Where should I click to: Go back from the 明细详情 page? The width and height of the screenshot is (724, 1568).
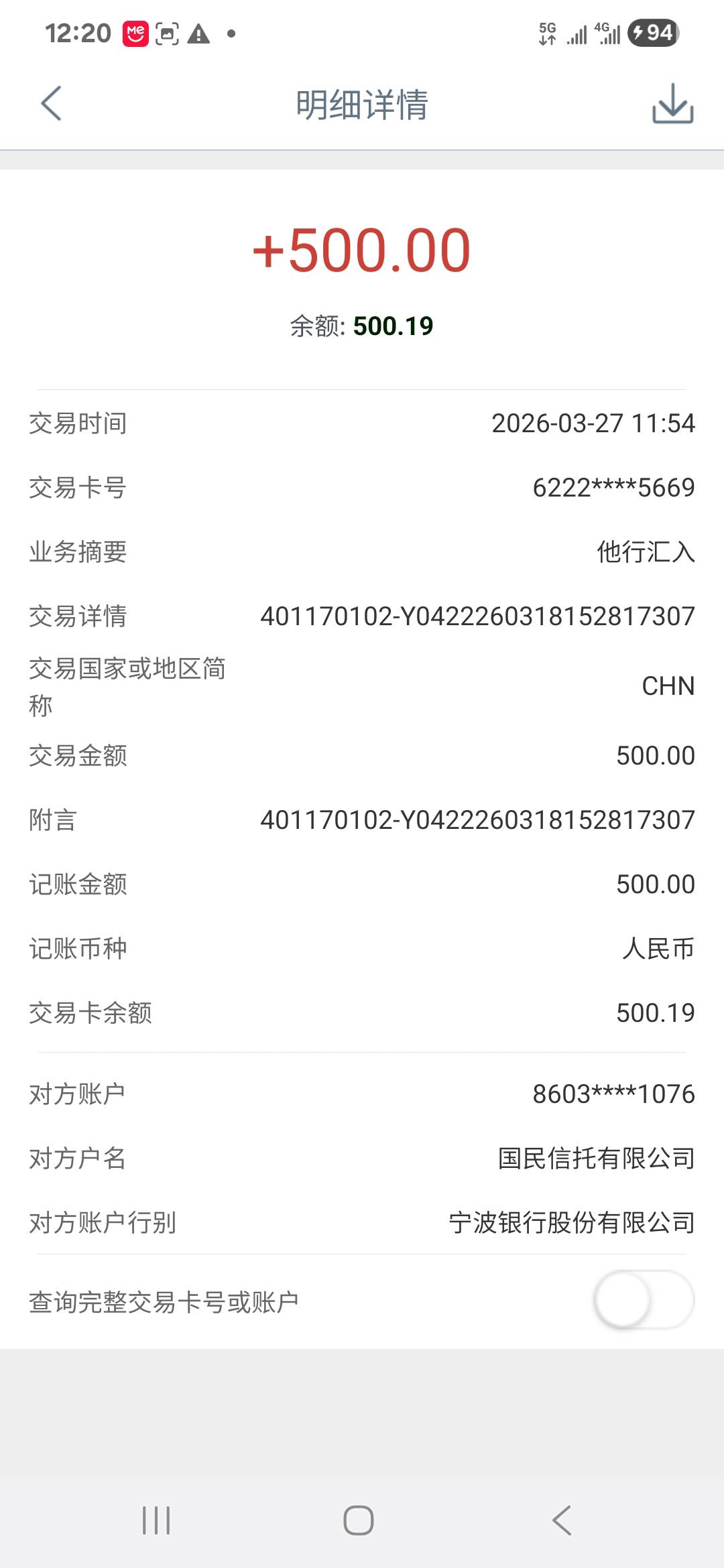click(x=52, y=104)
